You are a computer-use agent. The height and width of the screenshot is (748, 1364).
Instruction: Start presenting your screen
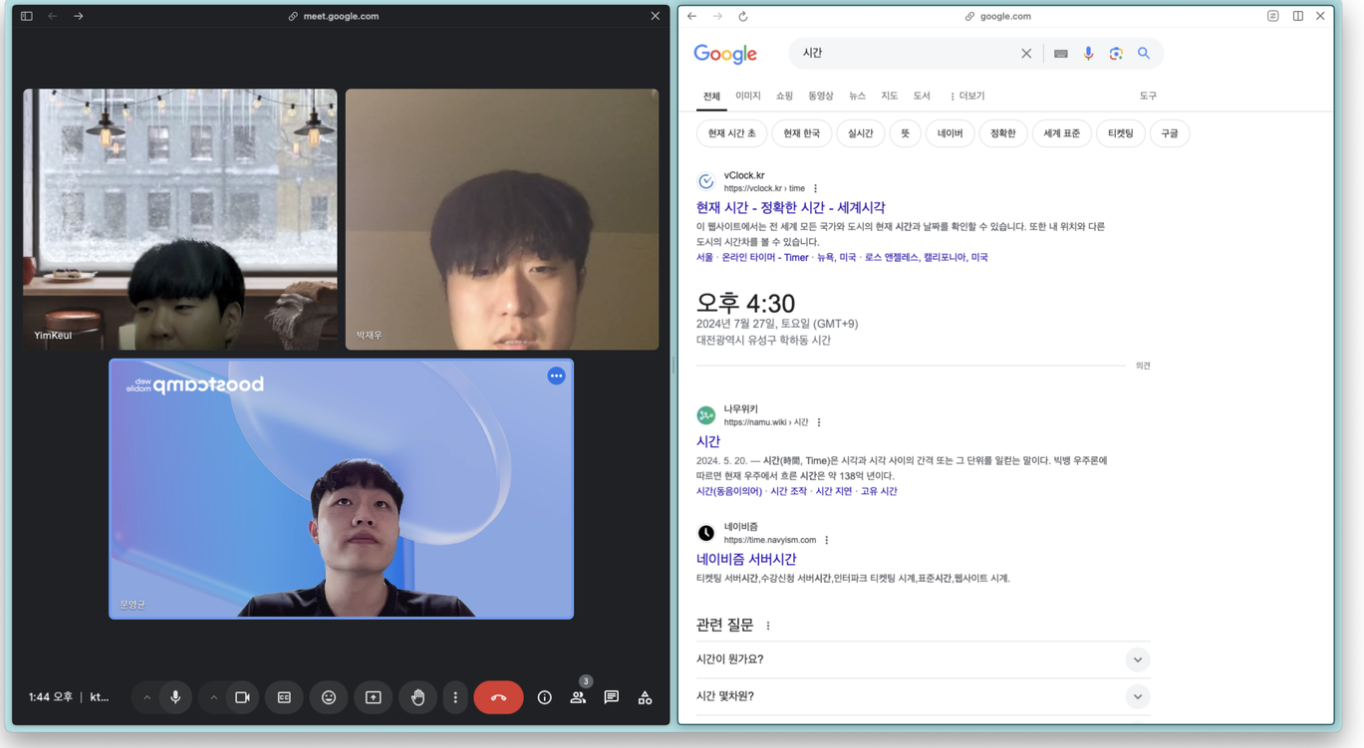click(373, 697)
